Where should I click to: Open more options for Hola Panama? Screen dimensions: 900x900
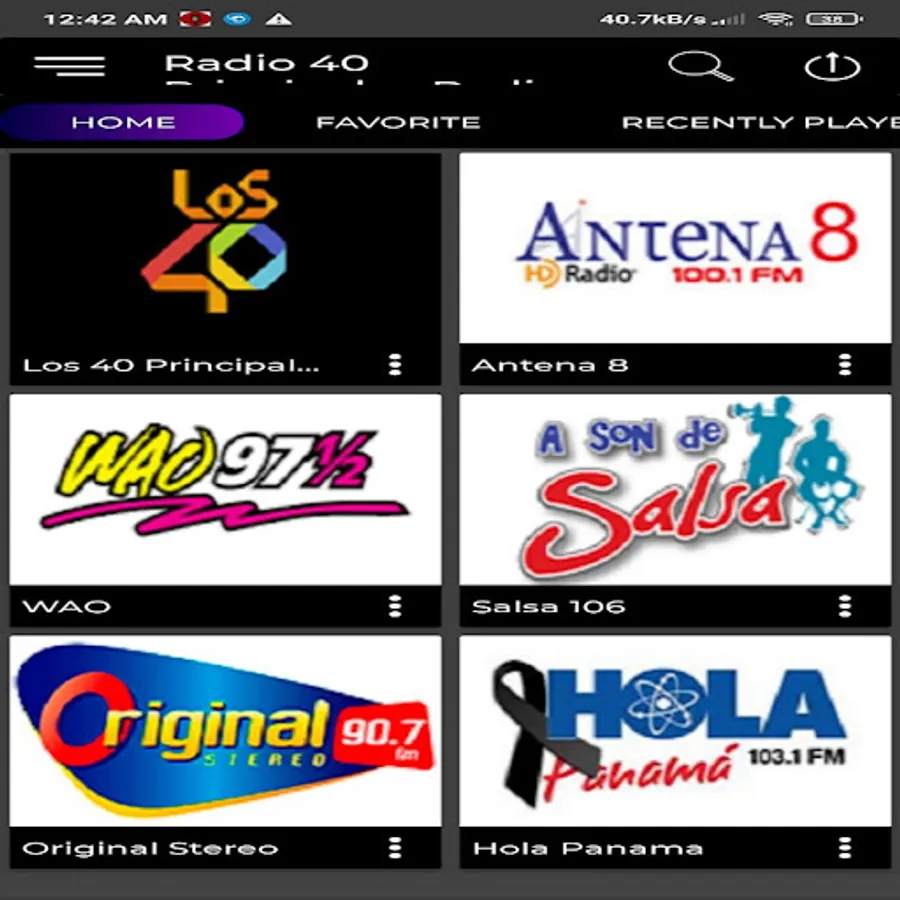(x=844, y=848)
